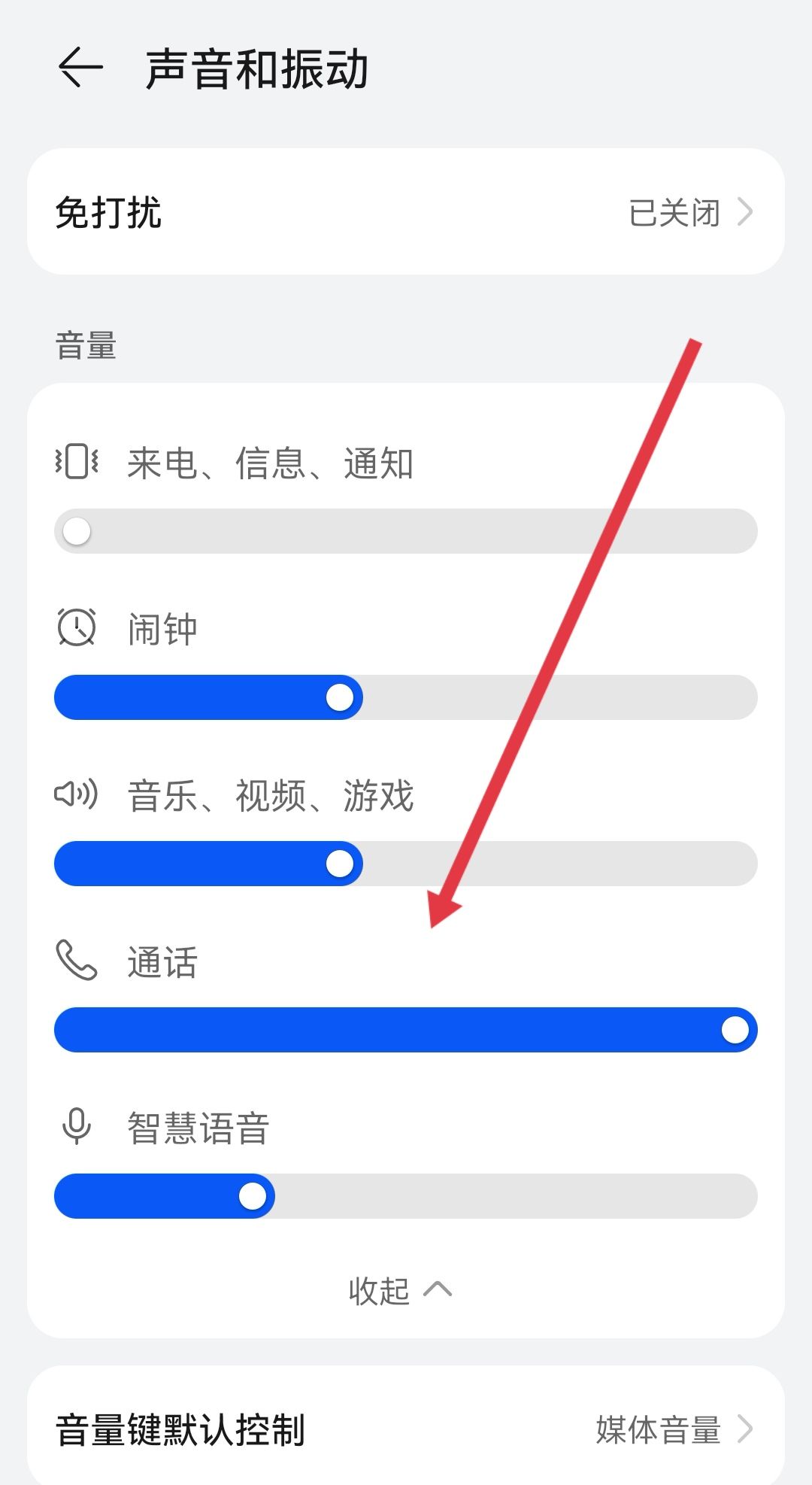Click the upward arrow next to 收起

coord(438,1289)
